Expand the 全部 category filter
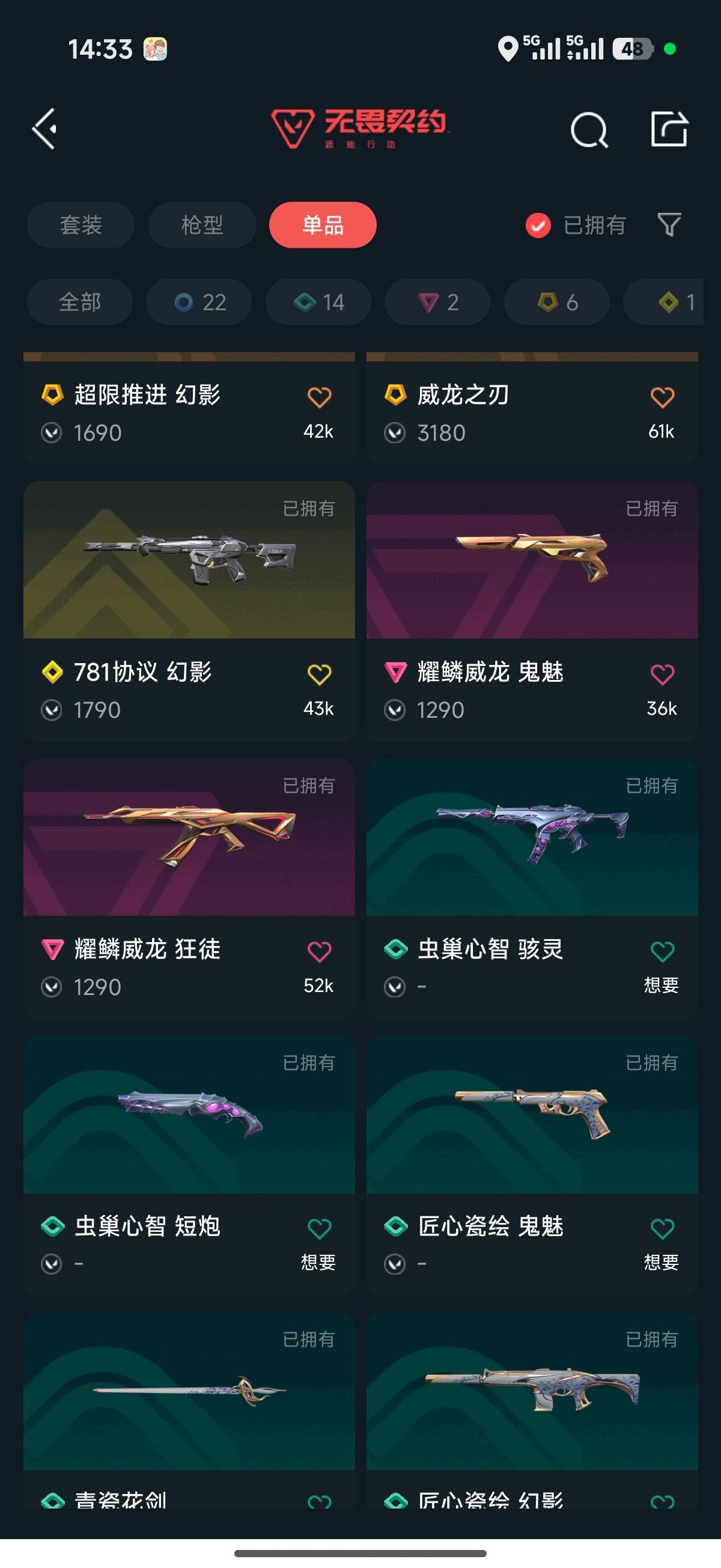The image size is (721, 1568). tap(80, 302)
